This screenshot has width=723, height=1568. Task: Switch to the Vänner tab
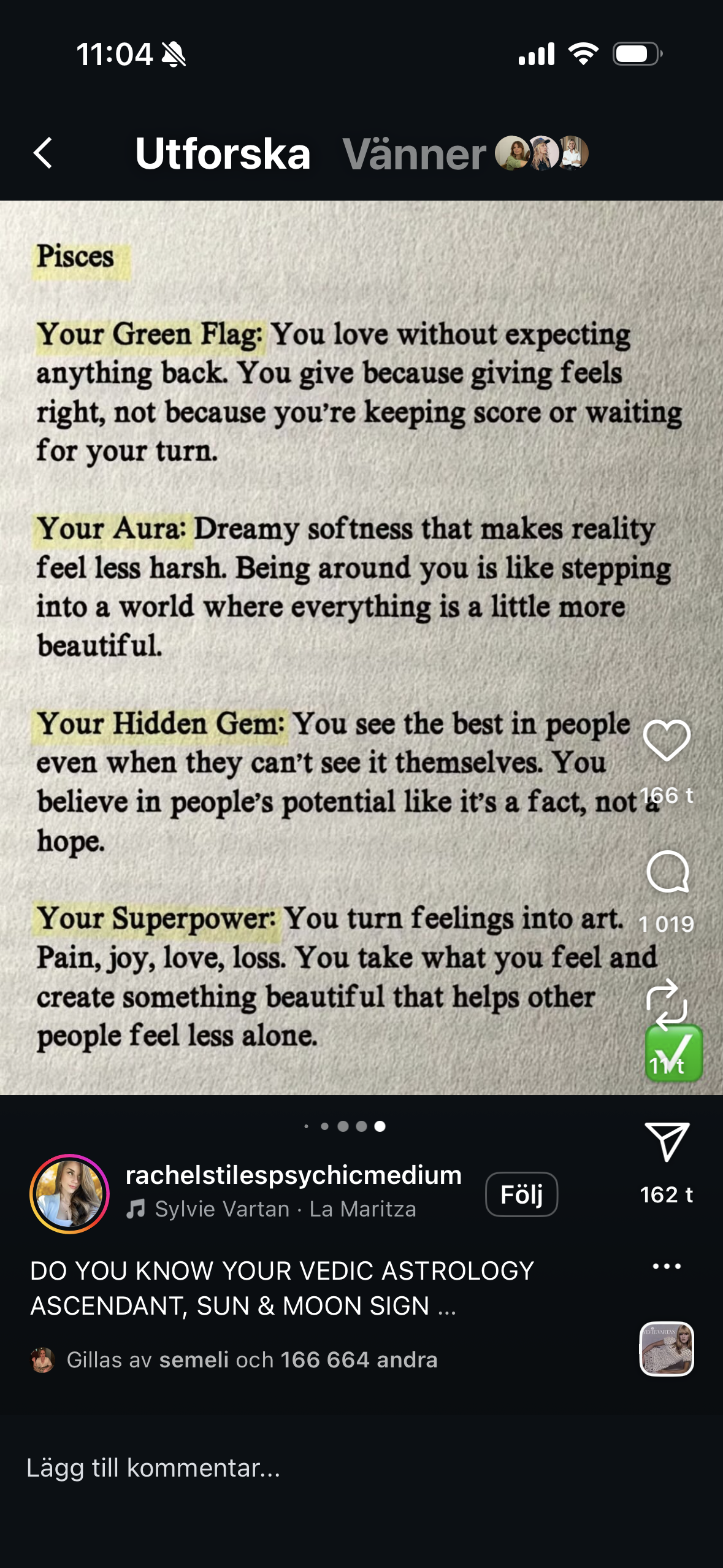[415, 153]
